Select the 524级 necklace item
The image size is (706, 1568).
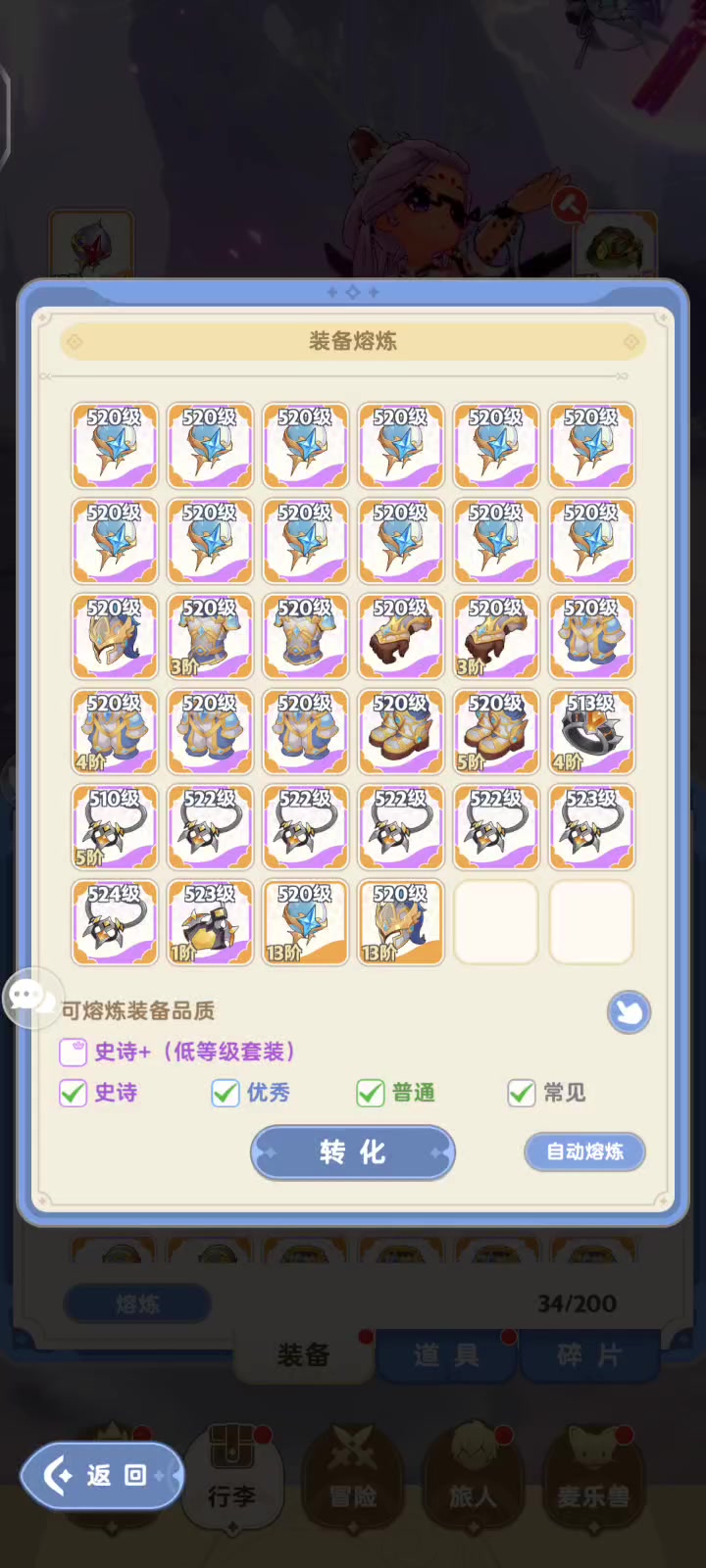tap(115, 922)
